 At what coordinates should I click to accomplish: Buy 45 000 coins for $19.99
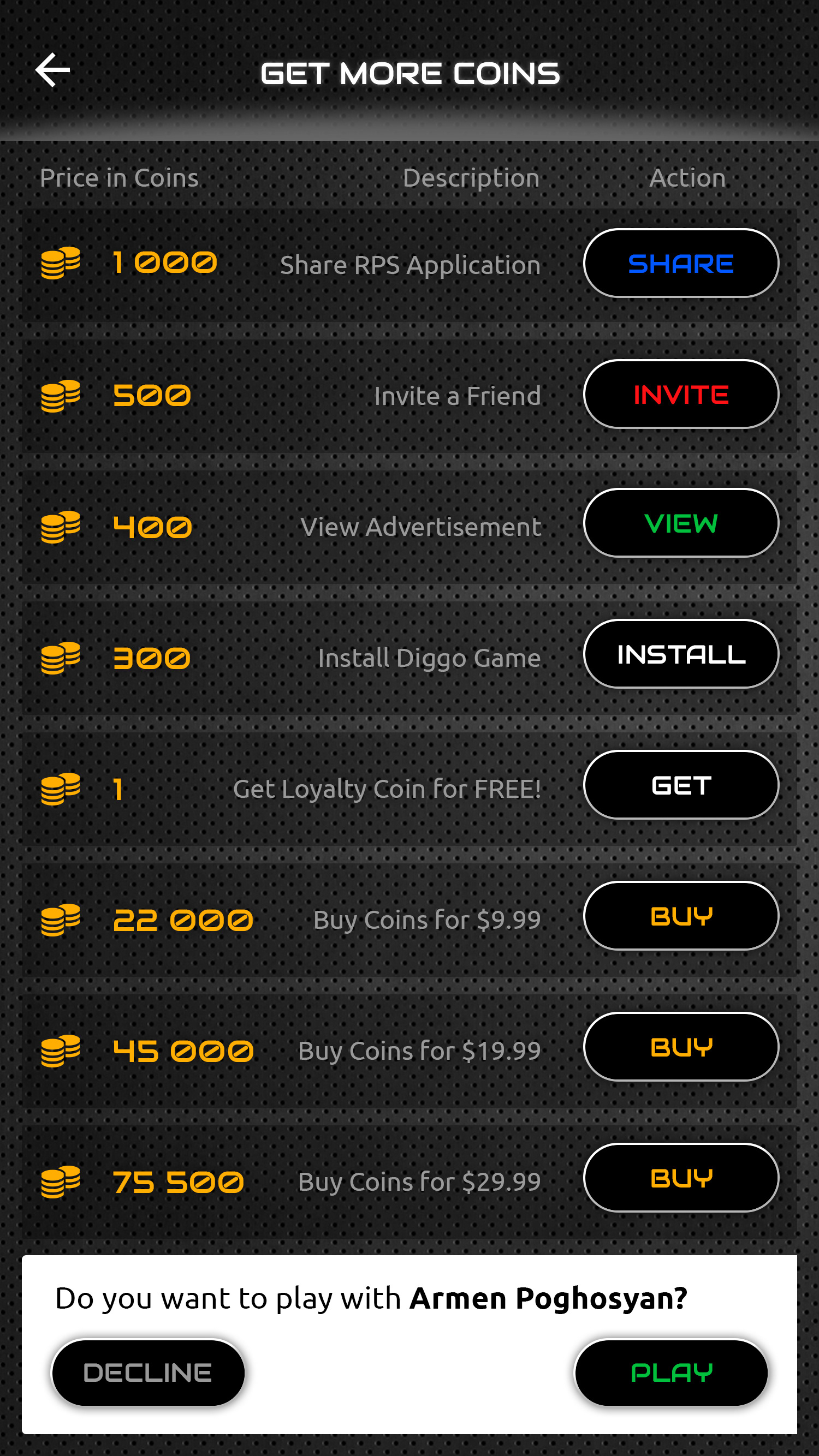(x=680, y=1047)
